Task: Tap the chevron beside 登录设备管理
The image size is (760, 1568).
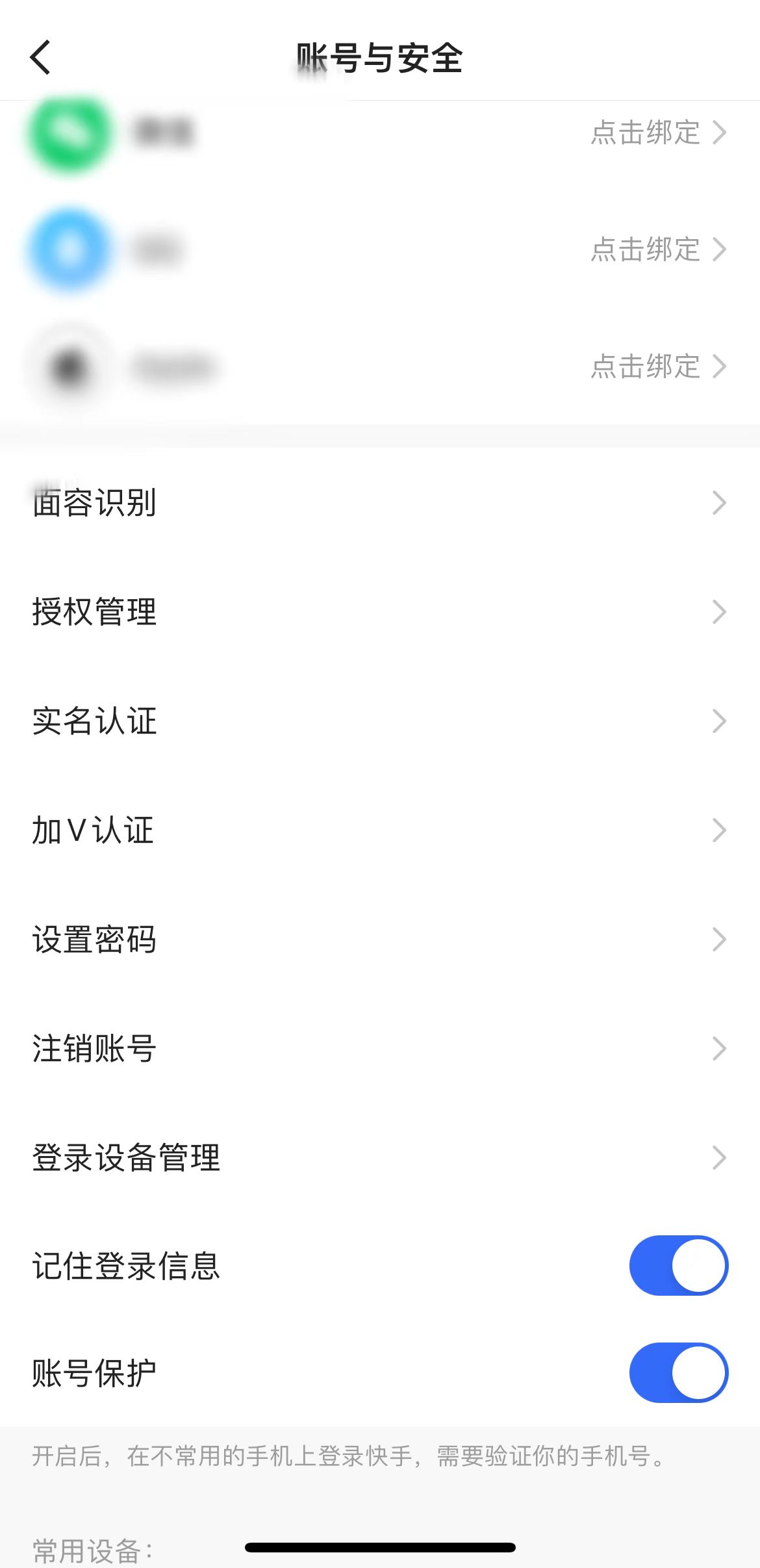Action: coord(720,1157)
